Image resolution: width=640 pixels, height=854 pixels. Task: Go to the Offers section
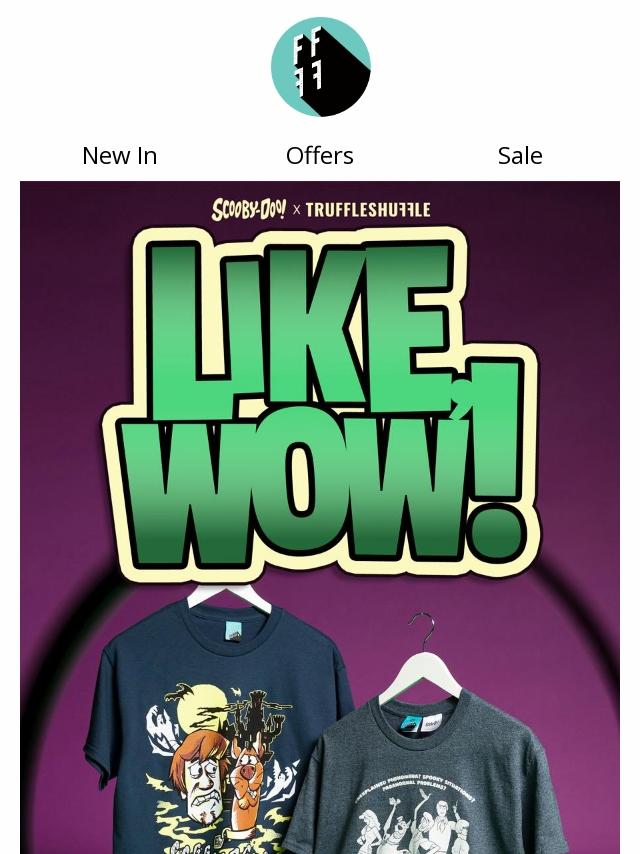pos(319,156)
